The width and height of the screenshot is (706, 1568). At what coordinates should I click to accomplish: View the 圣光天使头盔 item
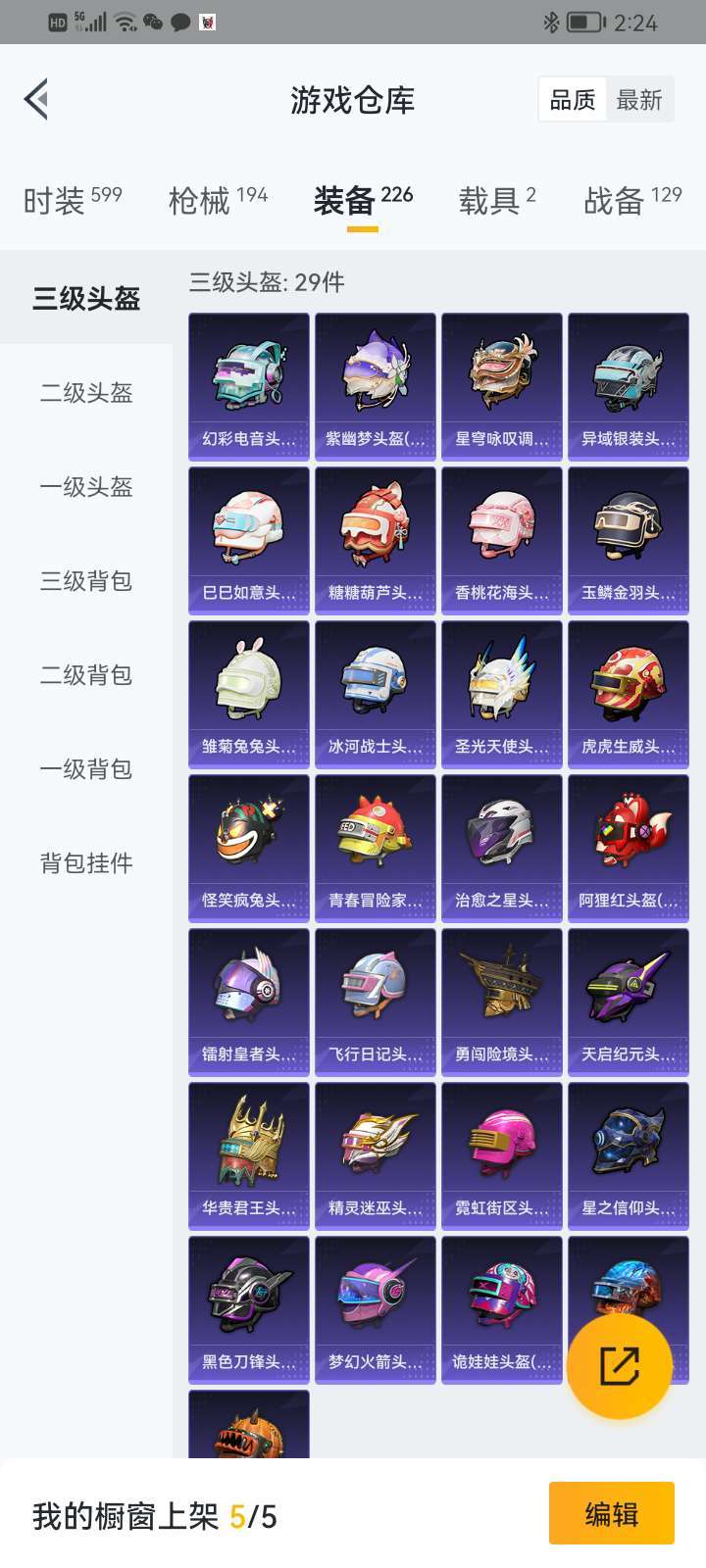[x=502, y=694]
